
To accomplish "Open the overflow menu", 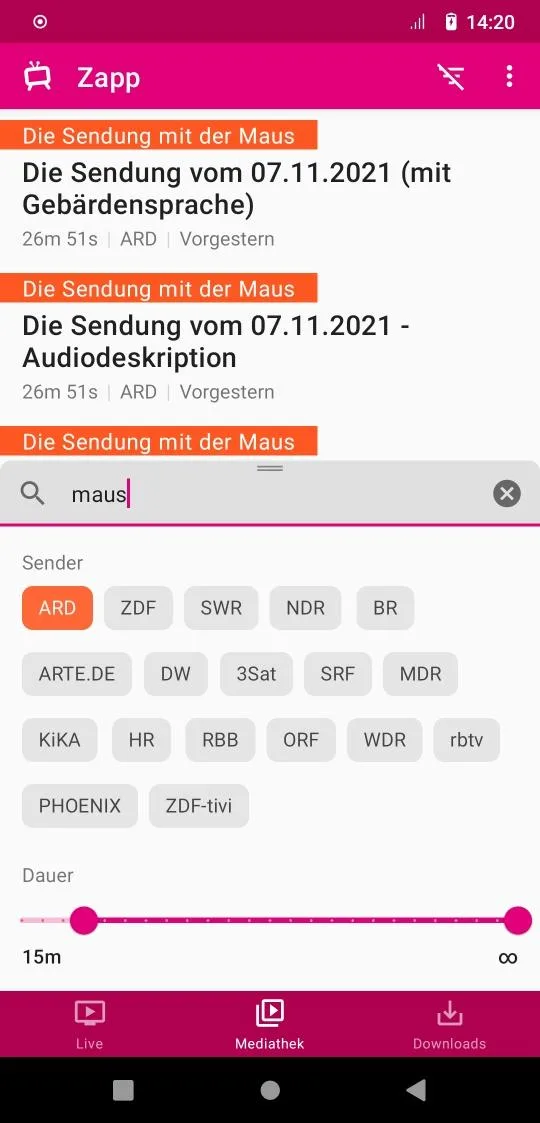I will tap(509, 77).
